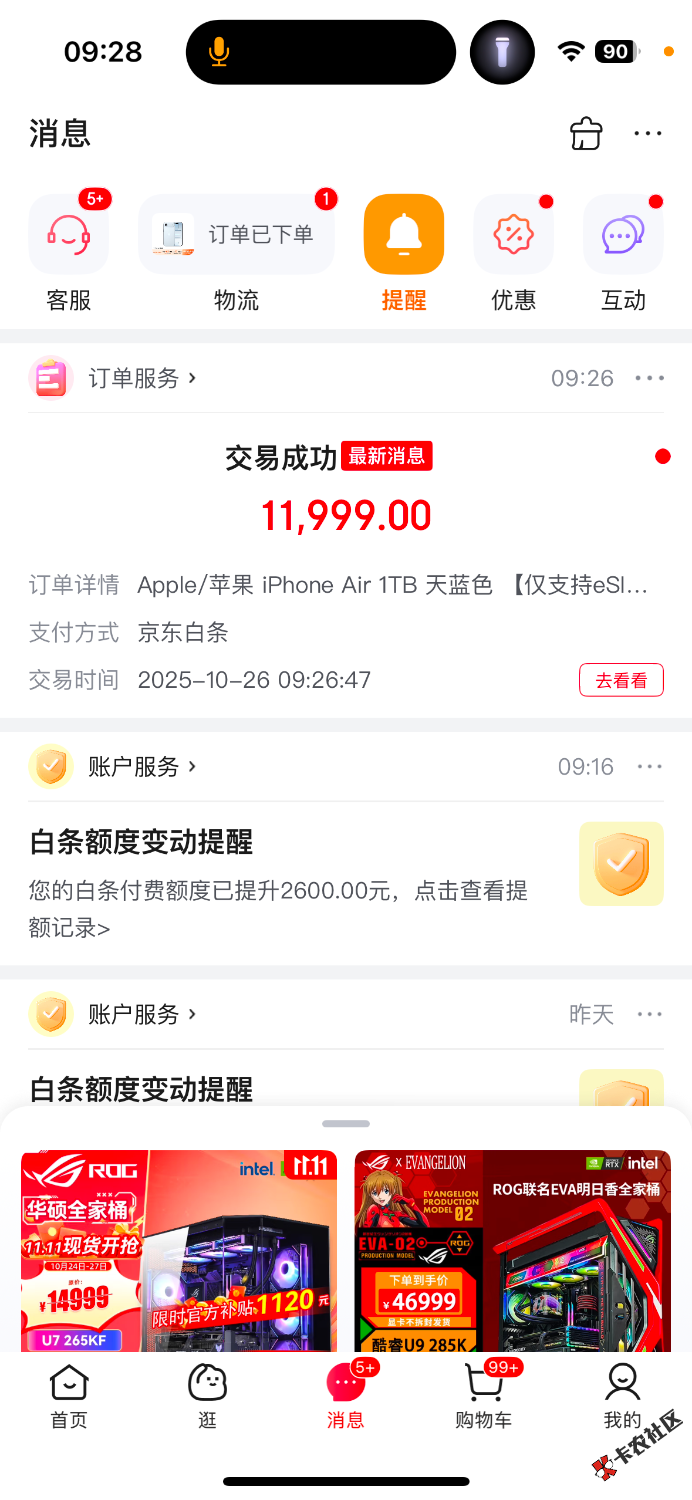Select the 提醒 bell category
Image resolution: width=692 pixels, height=1500 pixels.
pyautogui.click(x=403, y=236)
